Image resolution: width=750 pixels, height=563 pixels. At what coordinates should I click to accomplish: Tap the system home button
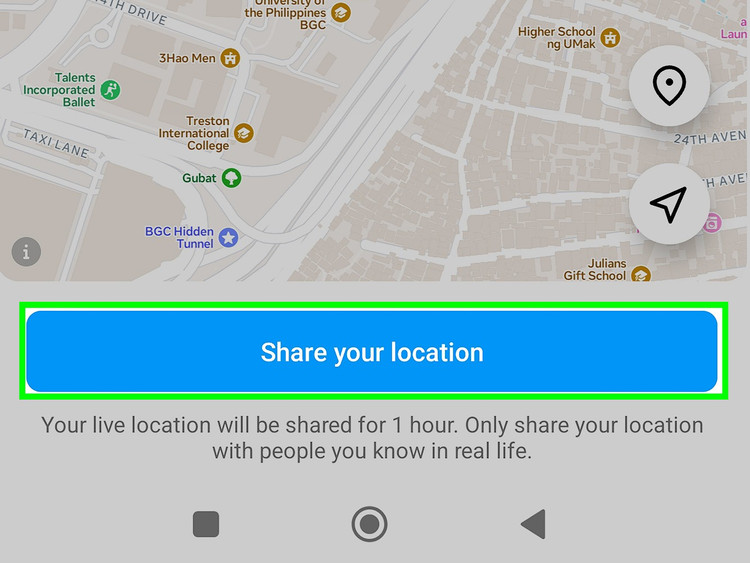[x=369, y=523]
